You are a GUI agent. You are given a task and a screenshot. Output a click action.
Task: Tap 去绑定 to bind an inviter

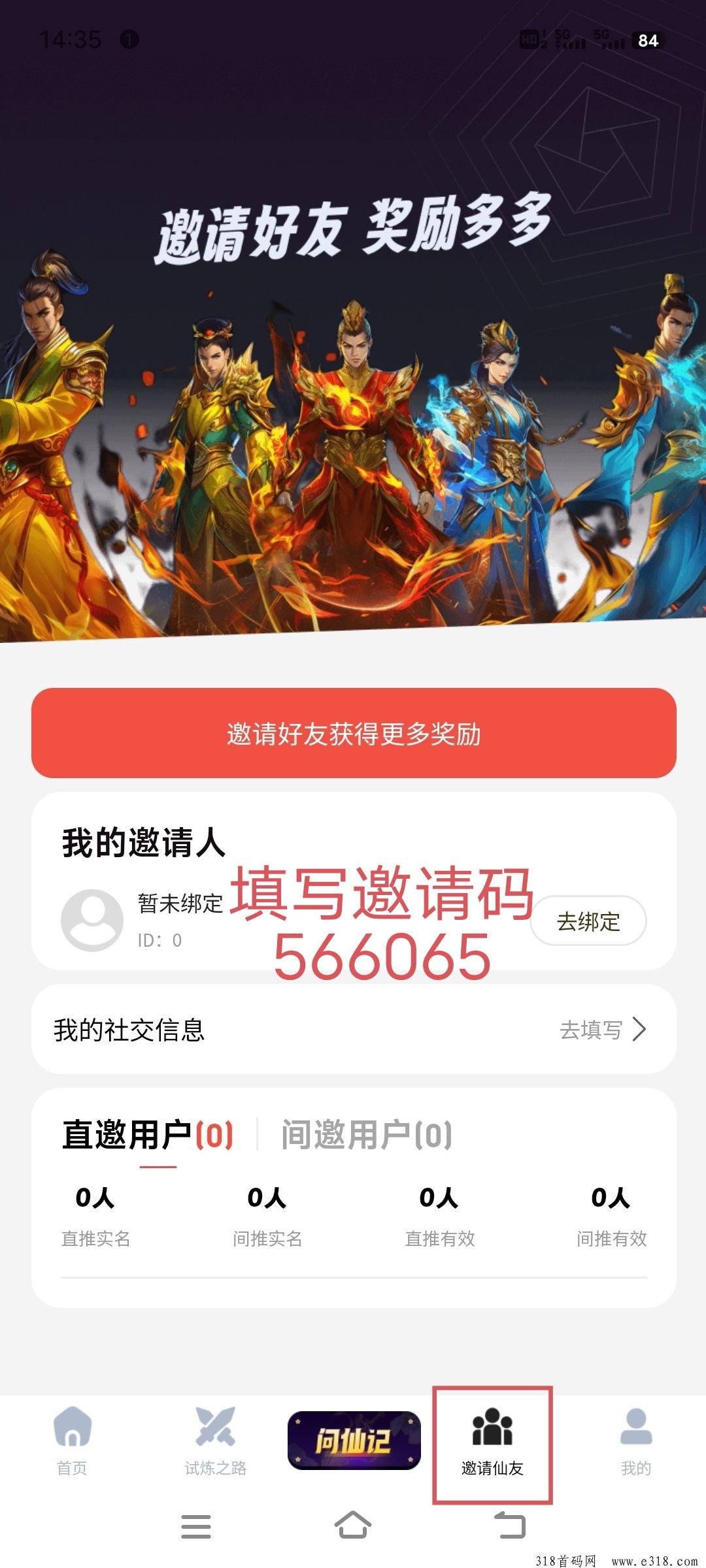(588, 921)
